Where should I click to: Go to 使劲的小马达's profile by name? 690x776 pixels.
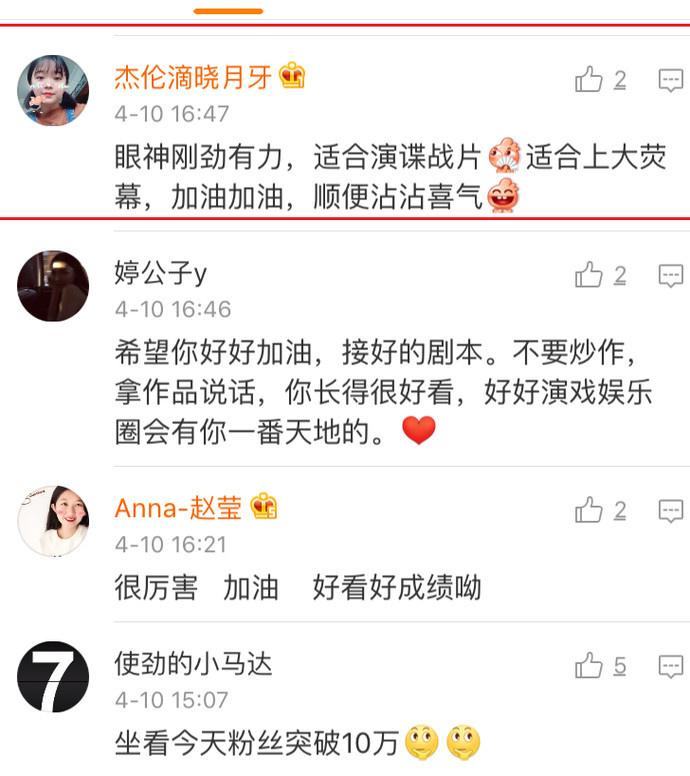(x=193, y=663)
